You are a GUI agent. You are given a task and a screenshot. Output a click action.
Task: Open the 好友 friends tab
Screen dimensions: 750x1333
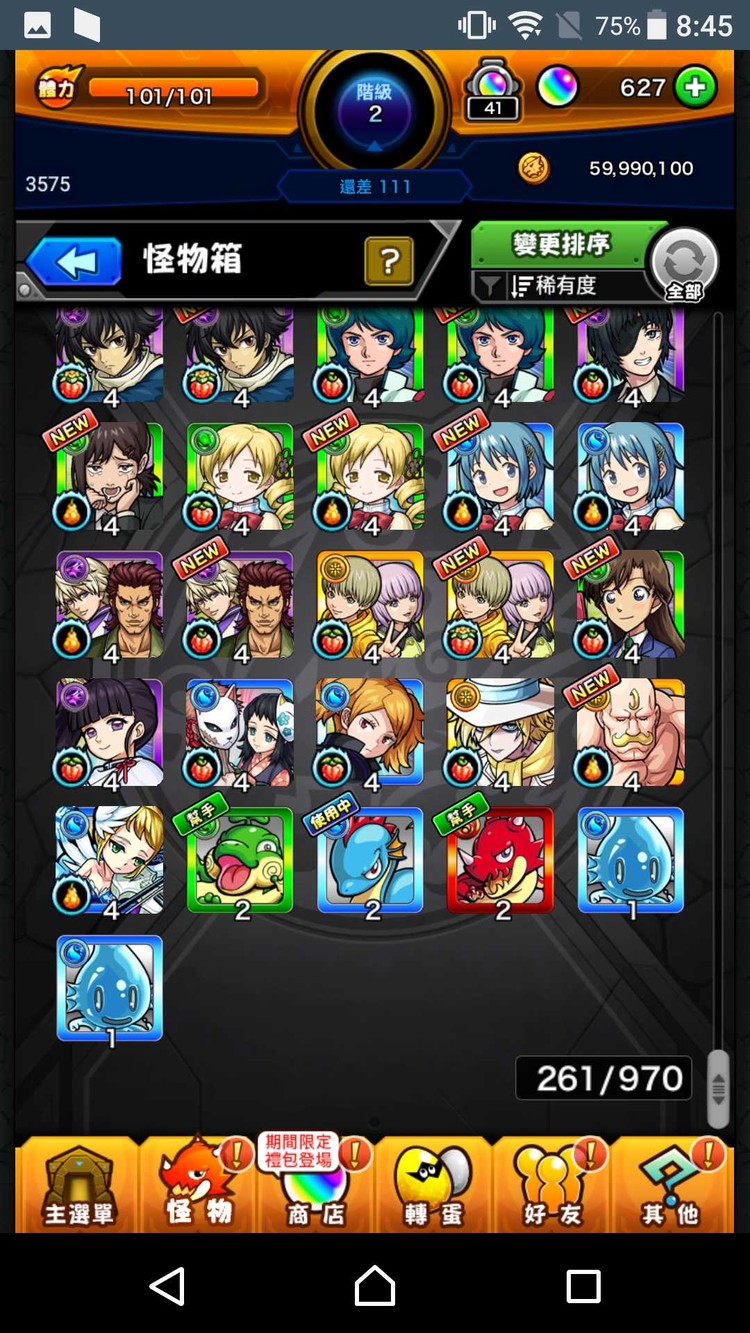coord(551,1184)
